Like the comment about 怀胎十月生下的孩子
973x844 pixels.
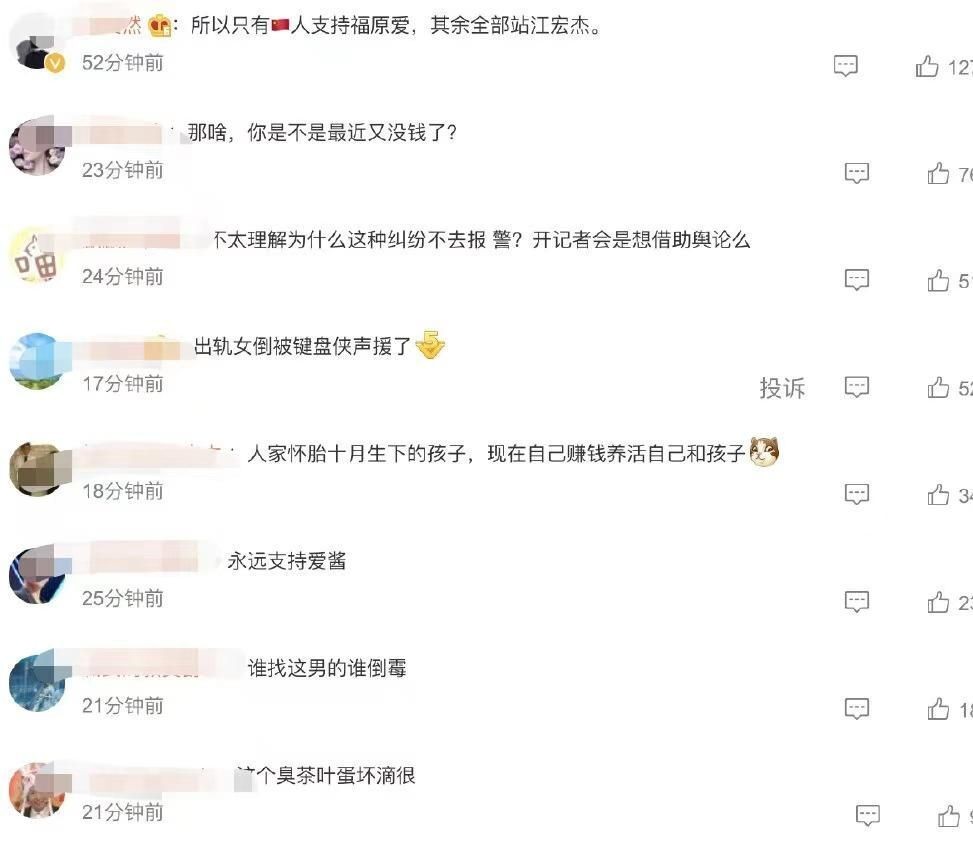(938, 494)
